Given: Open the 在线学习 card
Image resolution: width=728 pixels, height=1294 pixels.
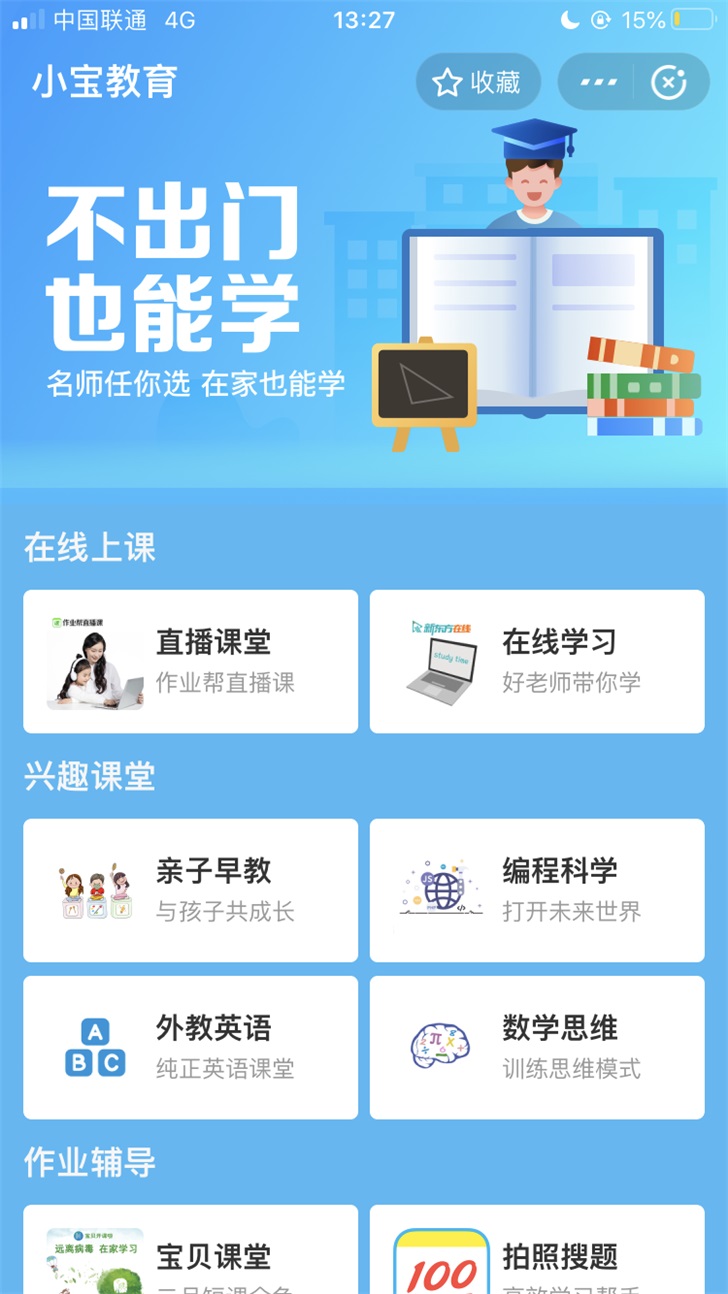Looking at the screenshot, I should pos(537,661).
